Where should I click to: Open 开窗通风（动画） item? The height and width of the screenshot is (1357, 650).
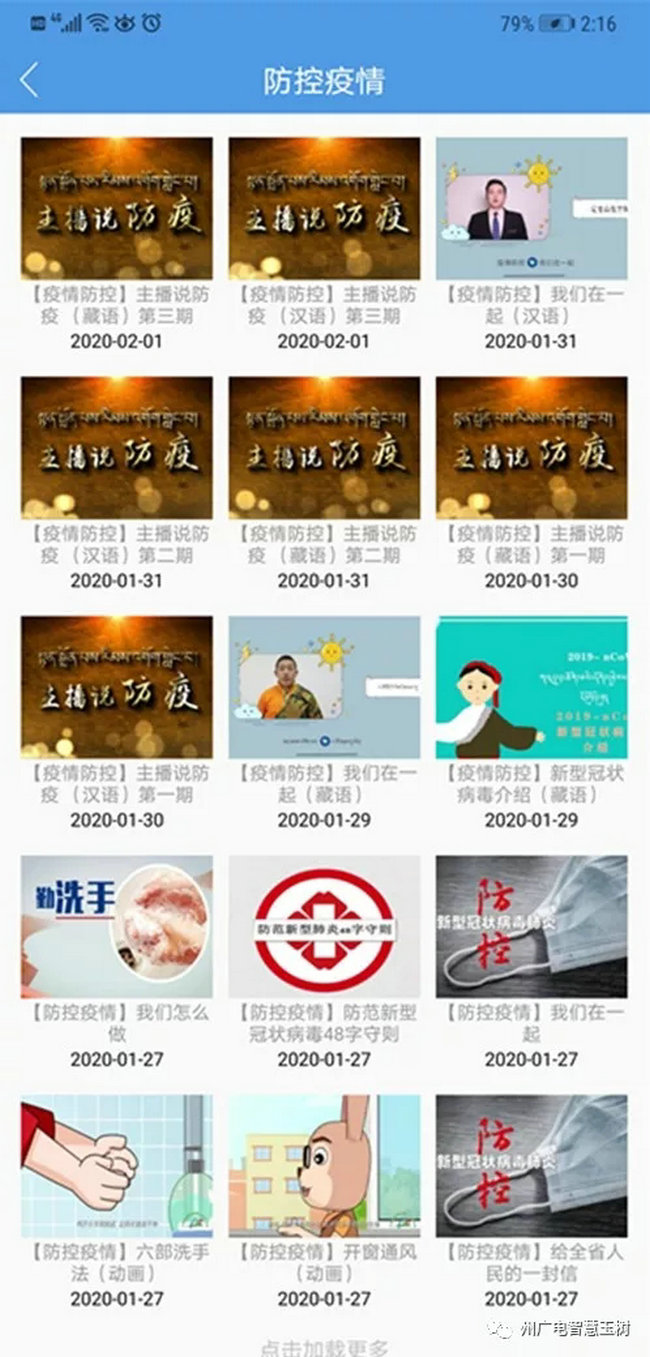click(x=324, y=1165)
